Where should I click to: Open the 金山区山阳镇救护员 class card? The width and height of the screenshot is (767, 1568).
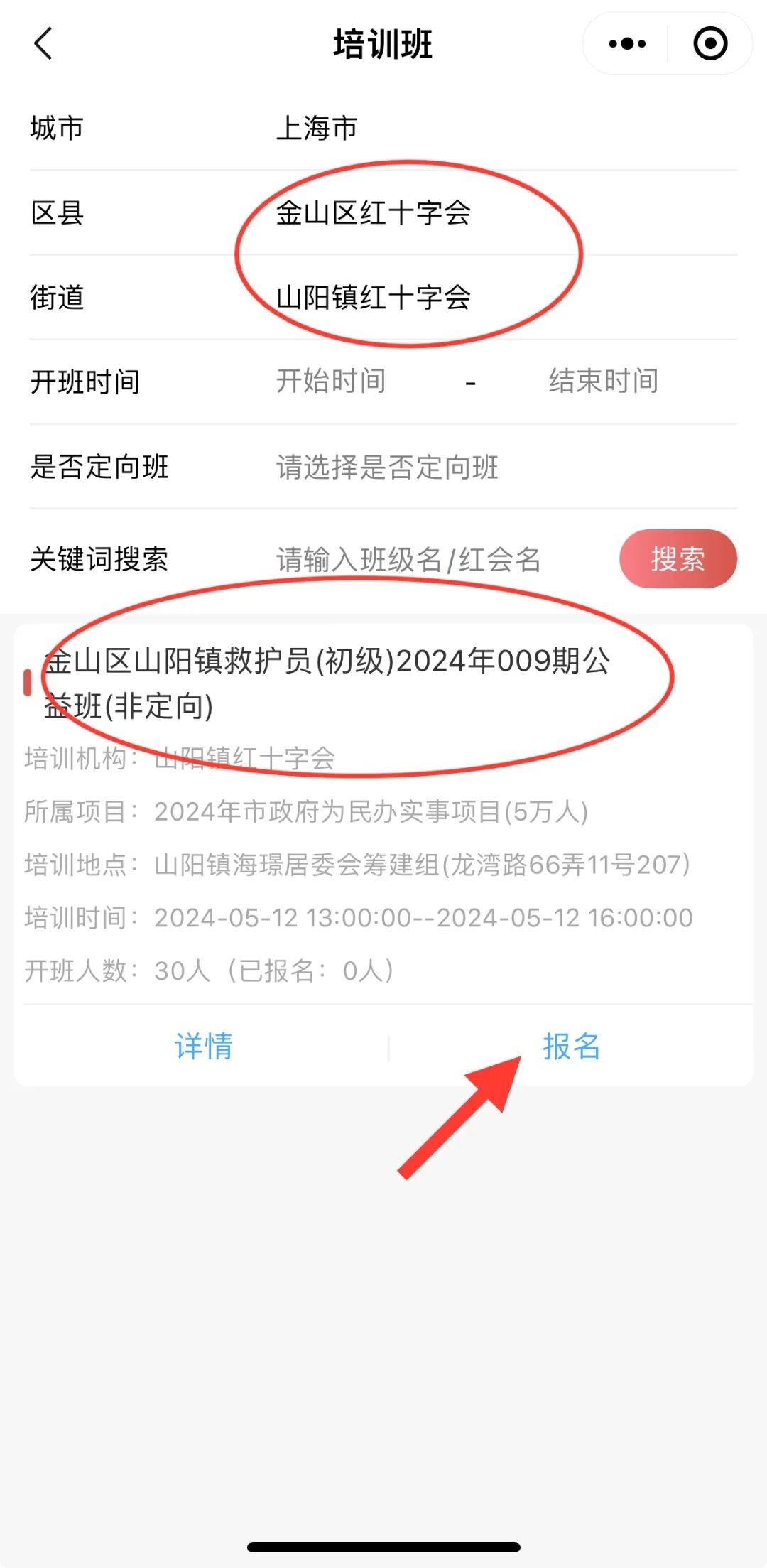coord(327,683)
